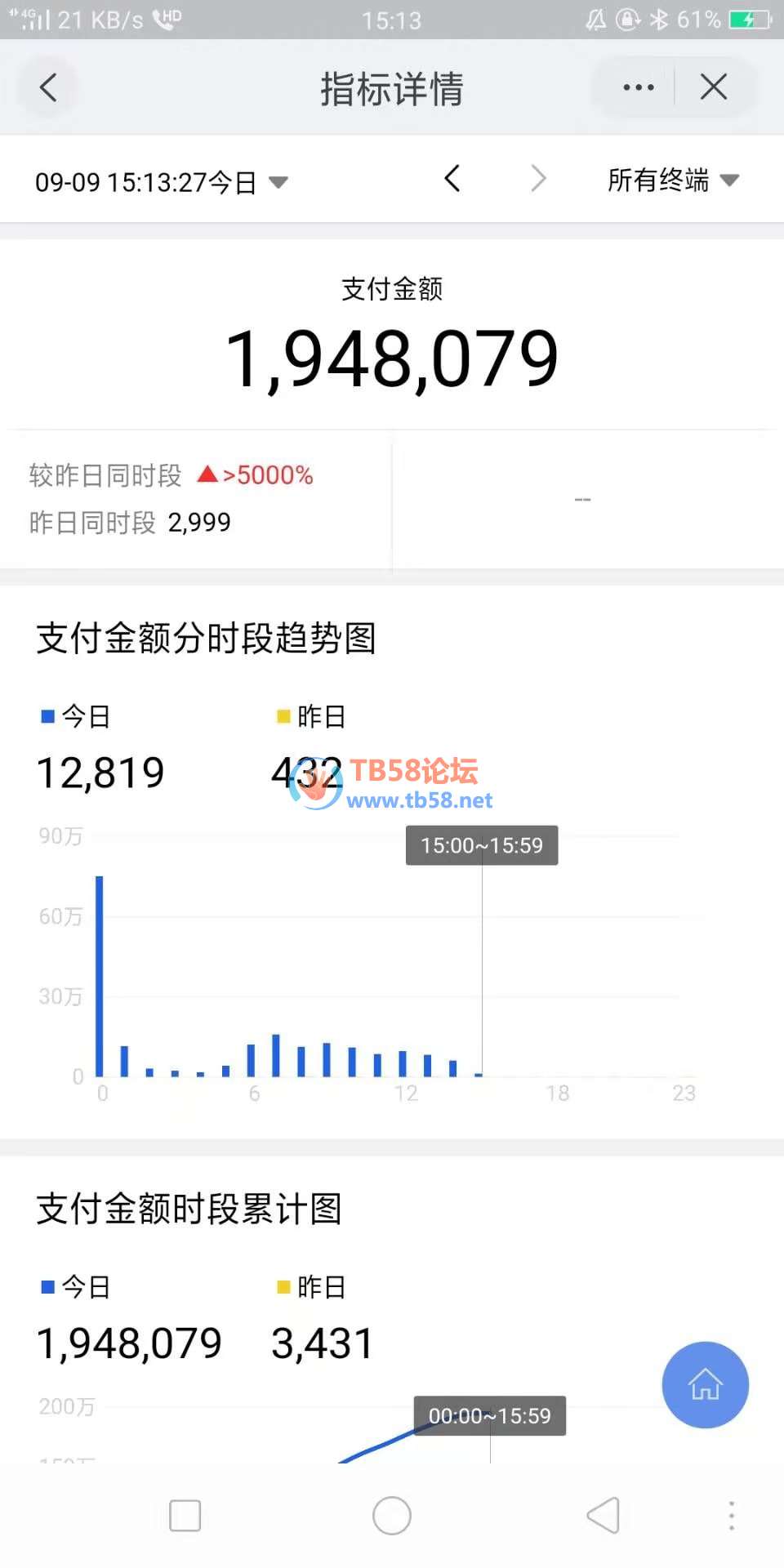Select the 指标详情 title bar
This screenshot has width=784, height=1568.
[391, 88]
